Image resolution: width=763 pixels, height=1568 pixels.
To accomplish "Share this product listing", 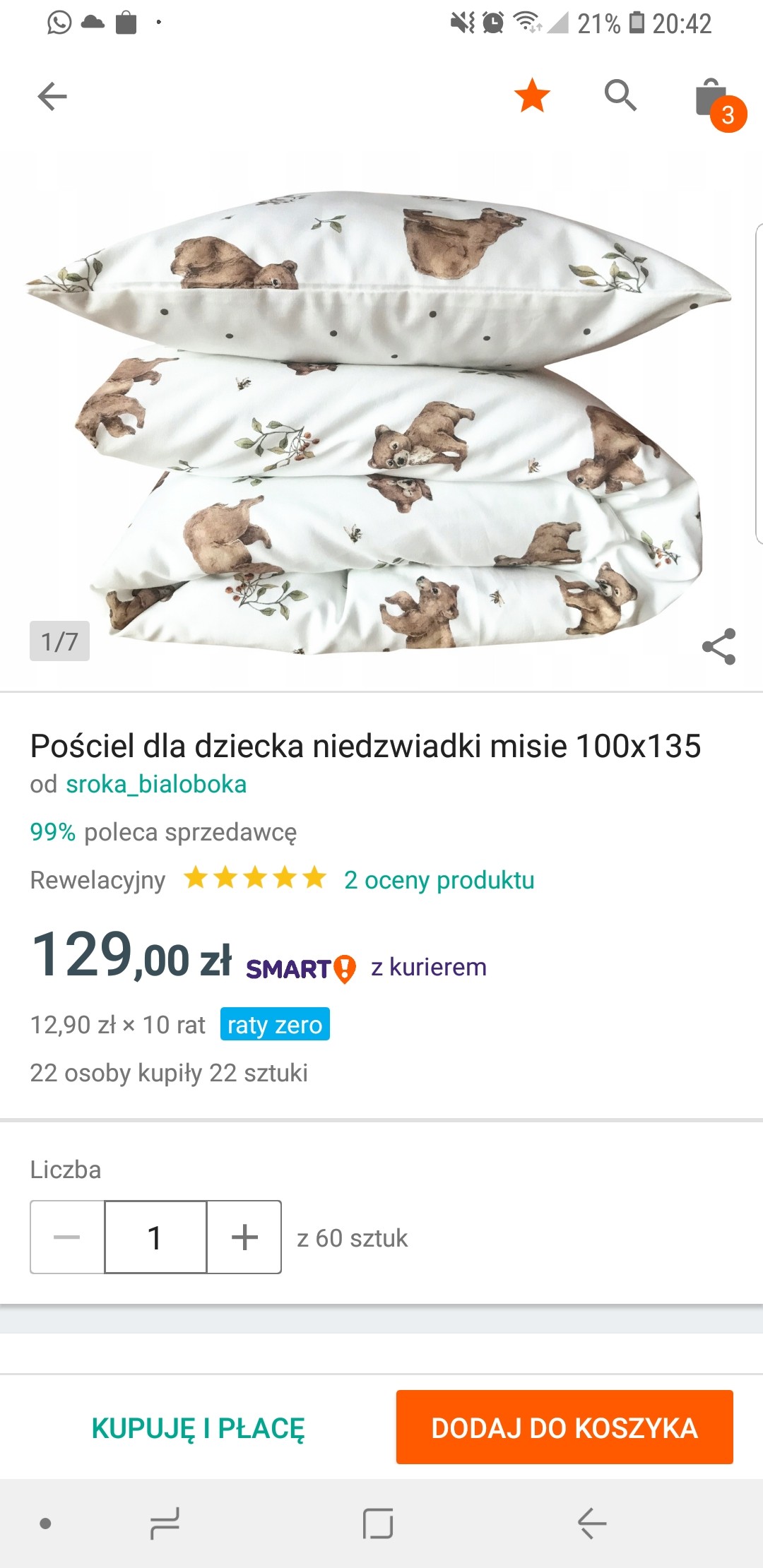I will point(718,646).
